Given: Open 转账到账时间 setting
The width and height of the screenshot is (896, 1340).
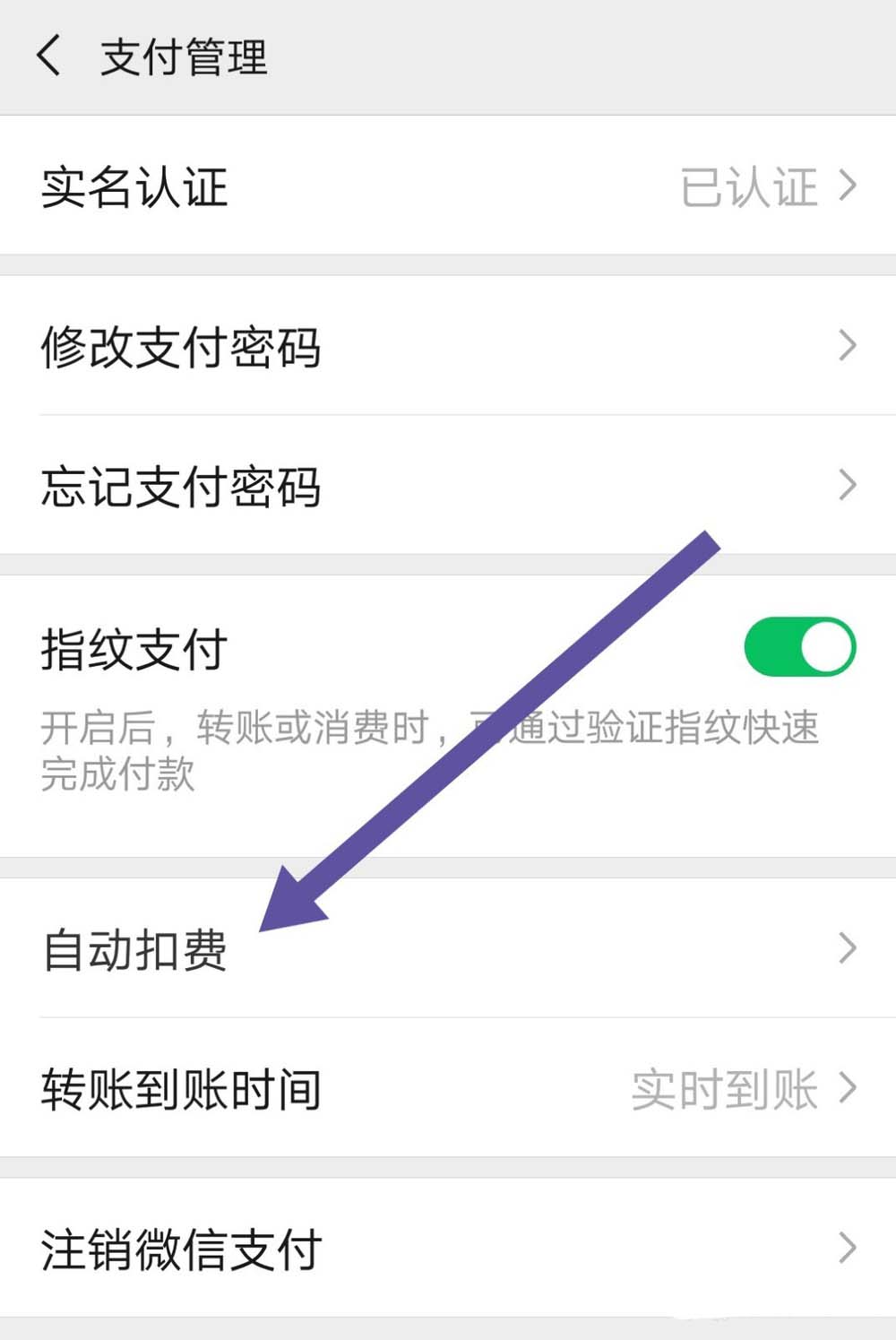Looking at the screenshot, I should tap(448, 1089).
